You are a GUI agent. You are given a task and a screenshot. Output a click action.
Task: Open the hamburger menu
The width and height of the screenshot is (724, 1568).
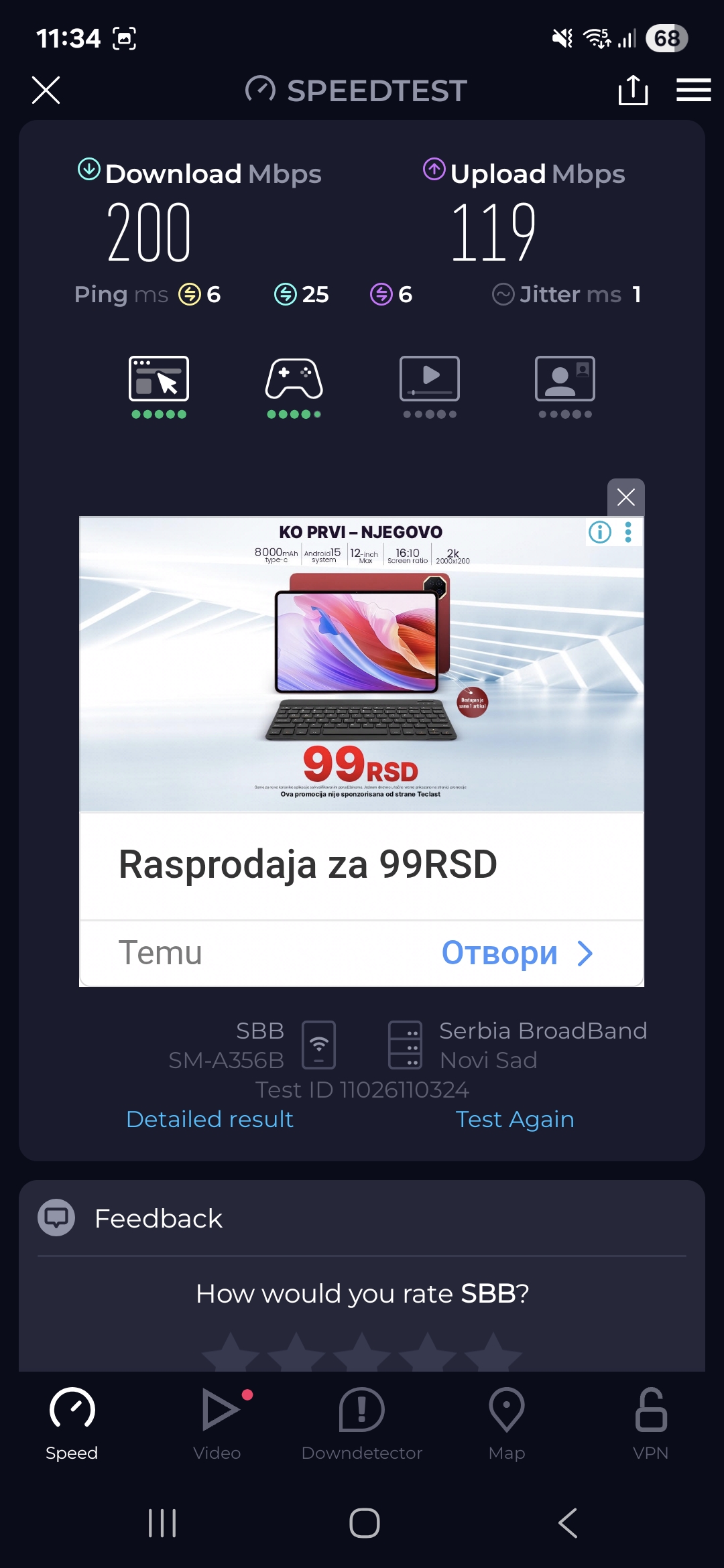point(693,90)
